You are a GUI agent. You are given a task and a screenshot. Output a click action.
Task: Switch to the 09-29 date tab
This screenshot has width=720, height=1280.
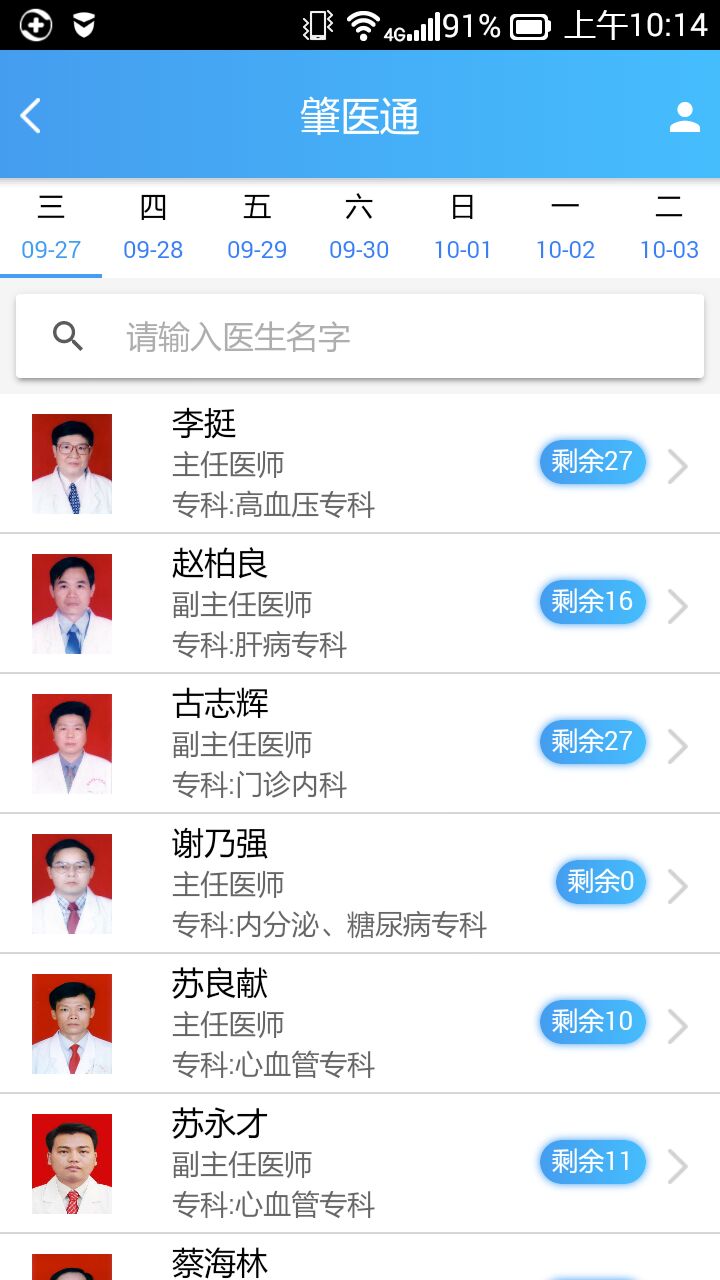click(x=257, y=228)
